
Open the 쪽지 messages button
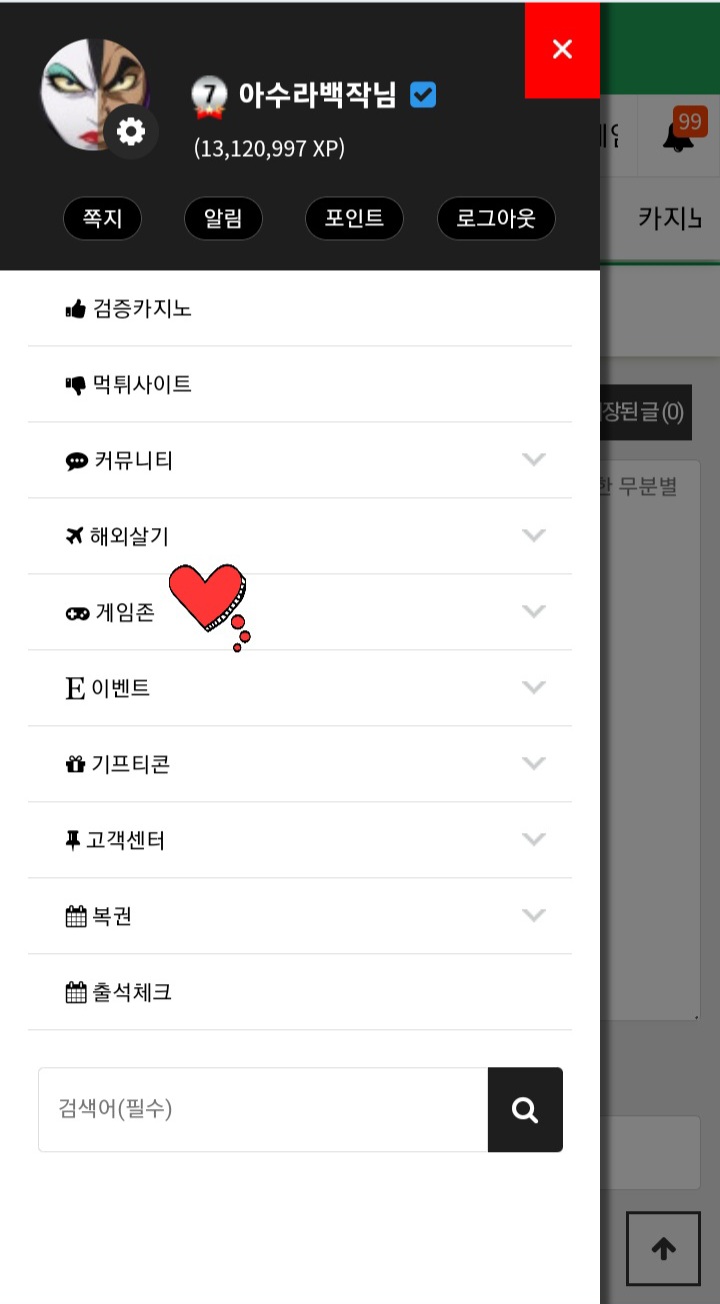click(102, 219)
